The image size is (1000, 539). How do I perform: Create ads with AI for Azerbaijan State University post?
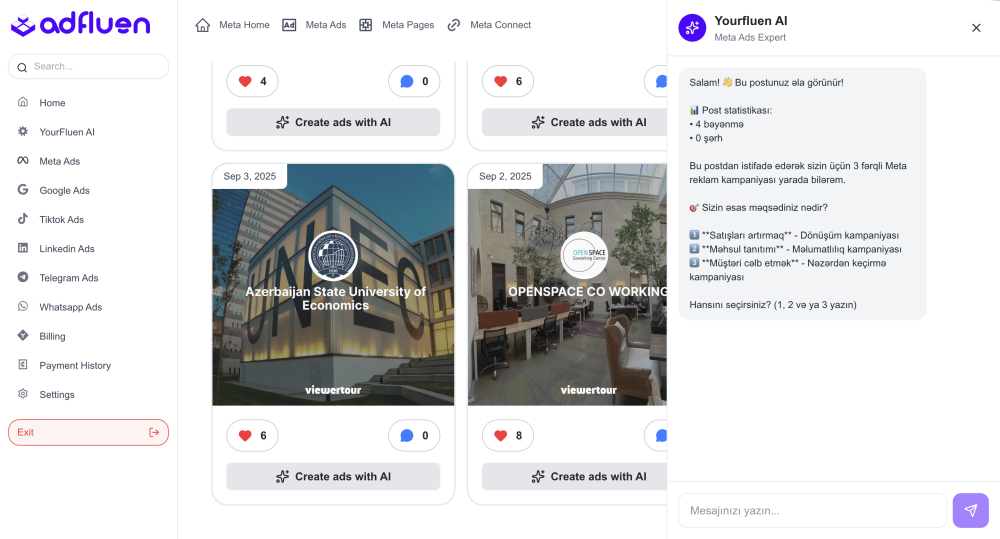coord(333,476)
